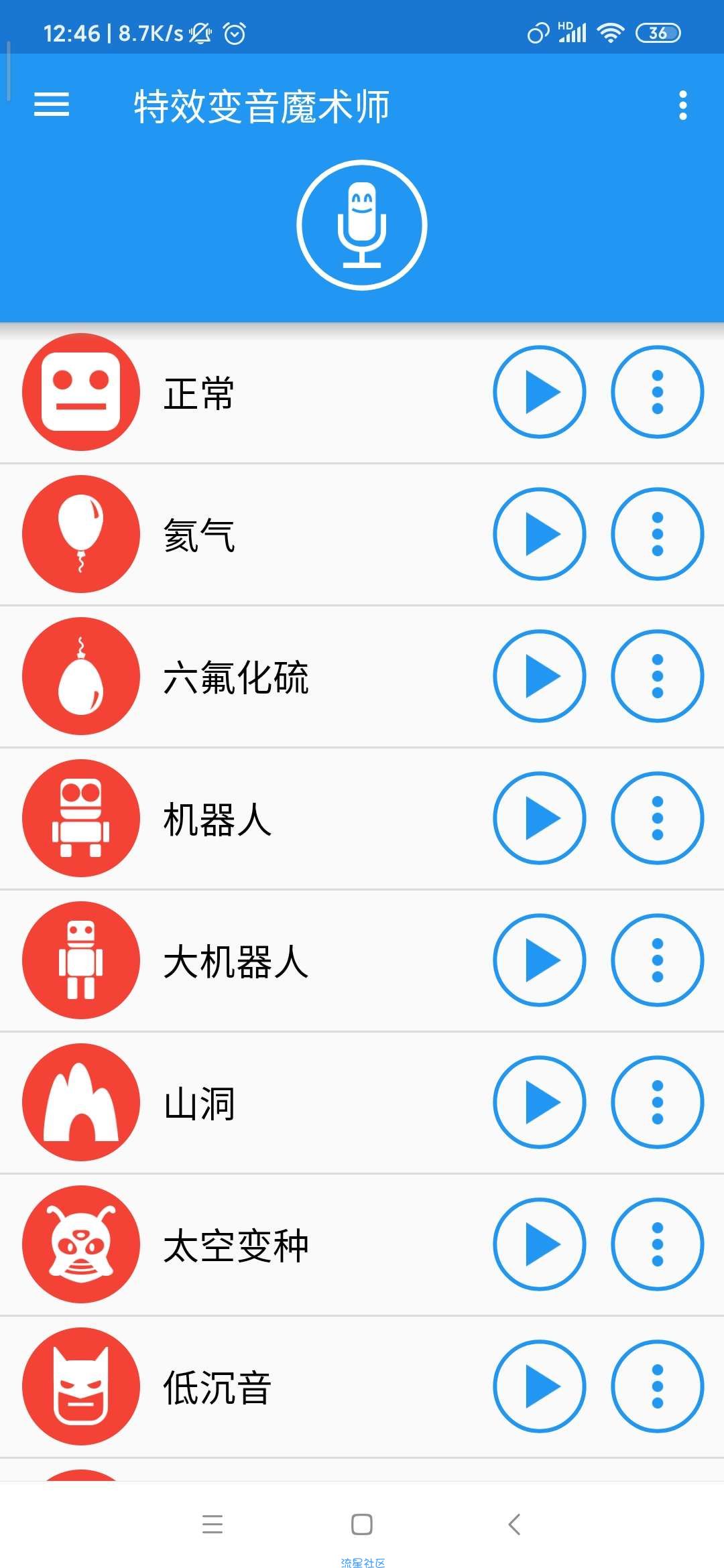Open the hamburger drawer menu
The height and width of the screenshot is (1568, 724).
tap(52, 105)
